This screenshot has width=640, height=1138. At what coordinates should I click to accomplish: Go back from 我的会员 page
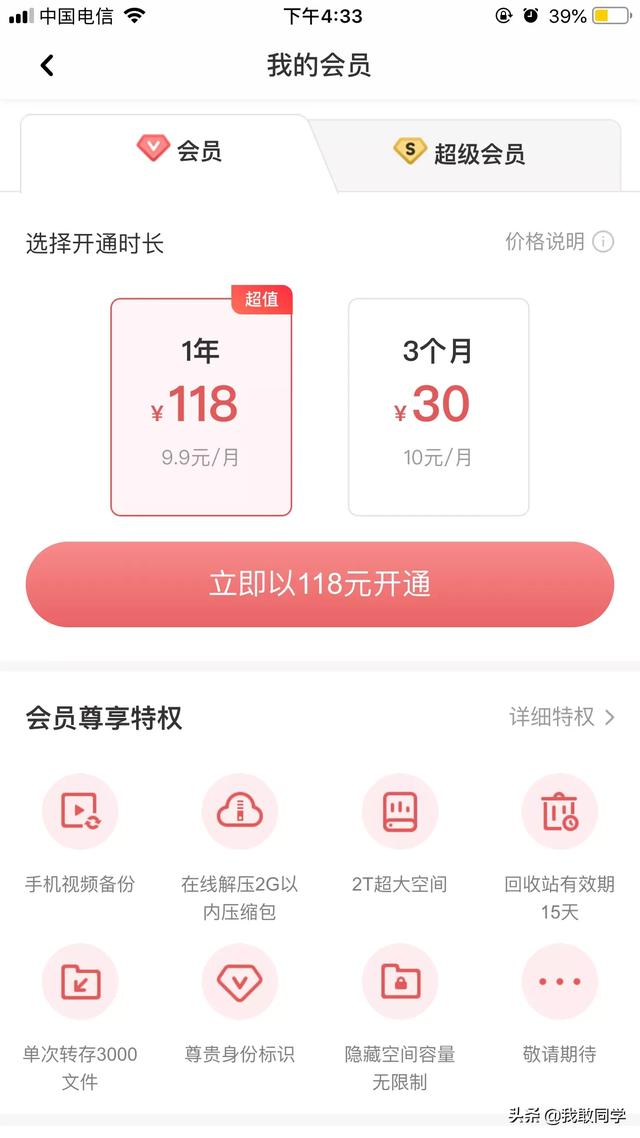pyautogui.click(x=47, y=65)
